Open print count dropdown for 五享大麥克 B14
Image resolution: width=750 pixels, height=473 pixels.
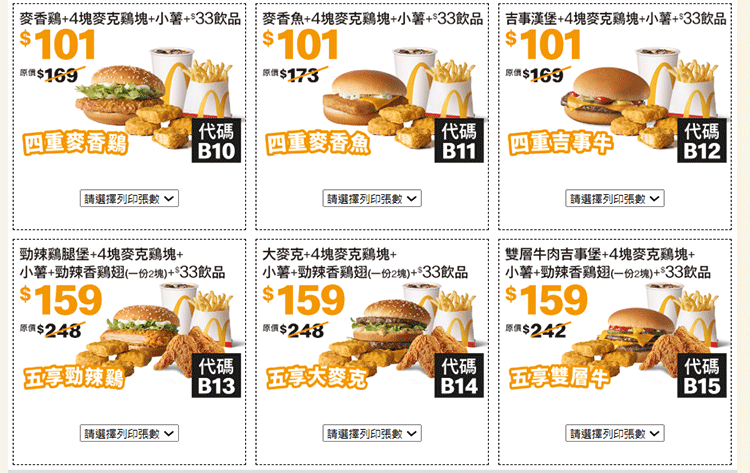pyautogui.click(x=372, y=434)
